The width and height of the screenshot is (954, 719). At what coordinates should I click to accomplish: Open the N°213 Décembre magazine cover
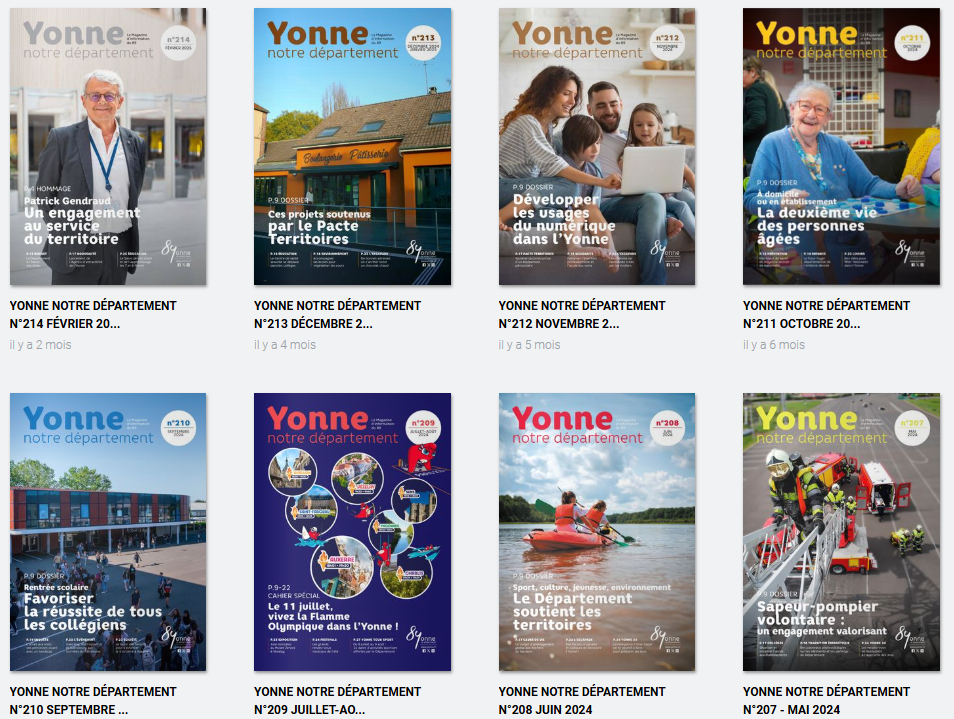pyautogui.click(x=352, y=147)
